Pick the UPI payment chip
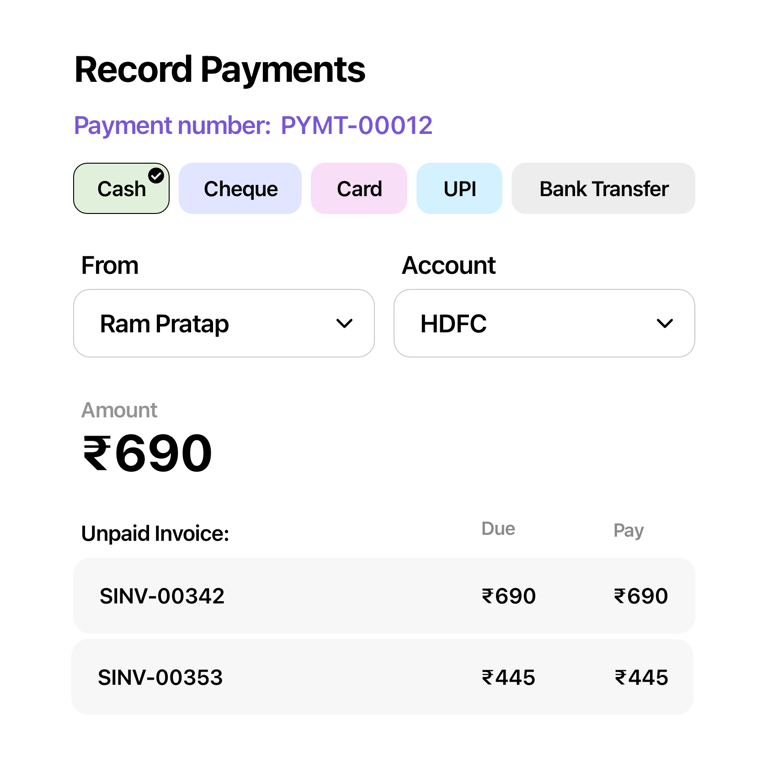 click(459, 188)
